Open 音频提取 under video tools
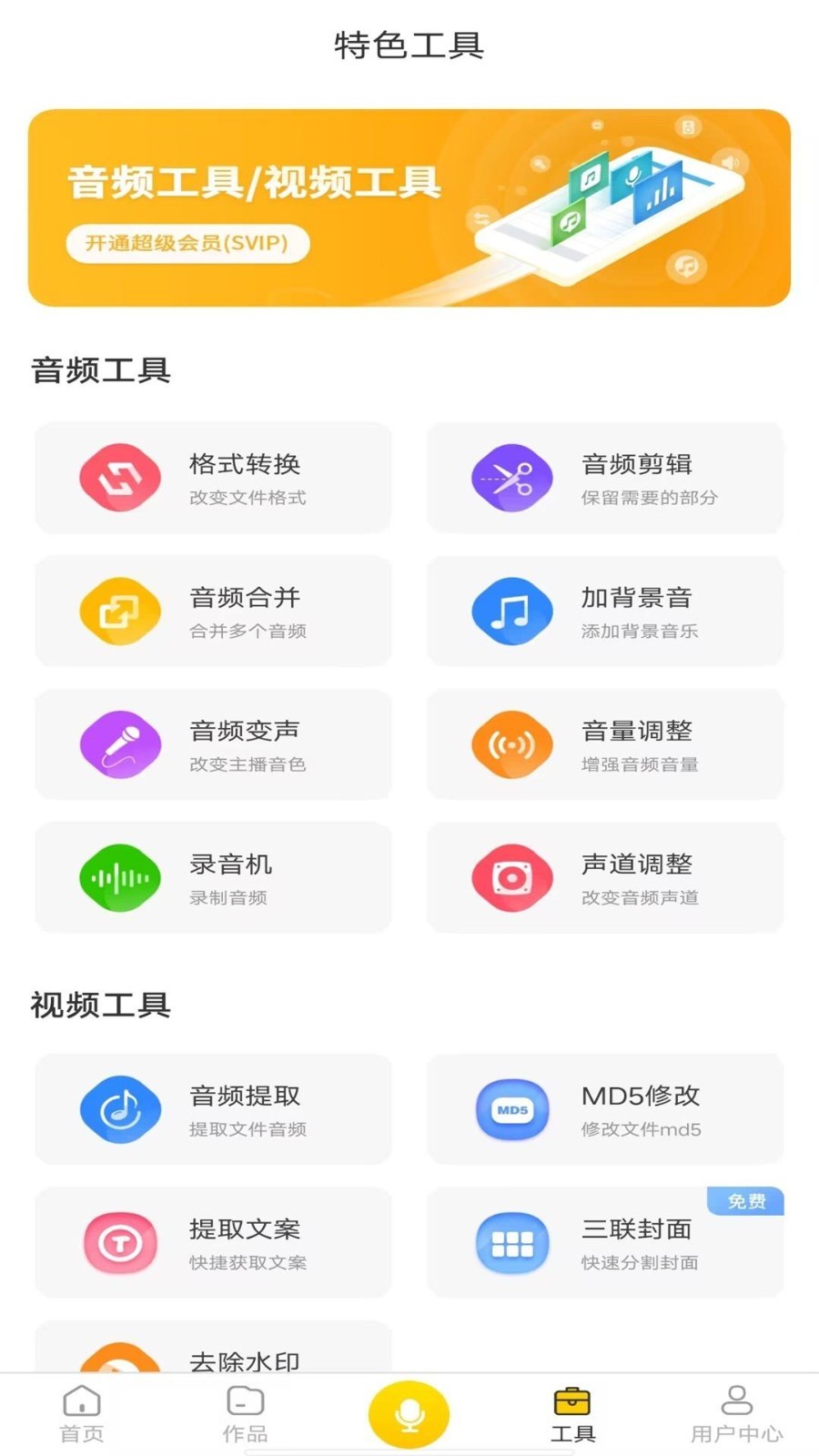The width and height of the screenshot is (819, 1456). coord(213,1109)
